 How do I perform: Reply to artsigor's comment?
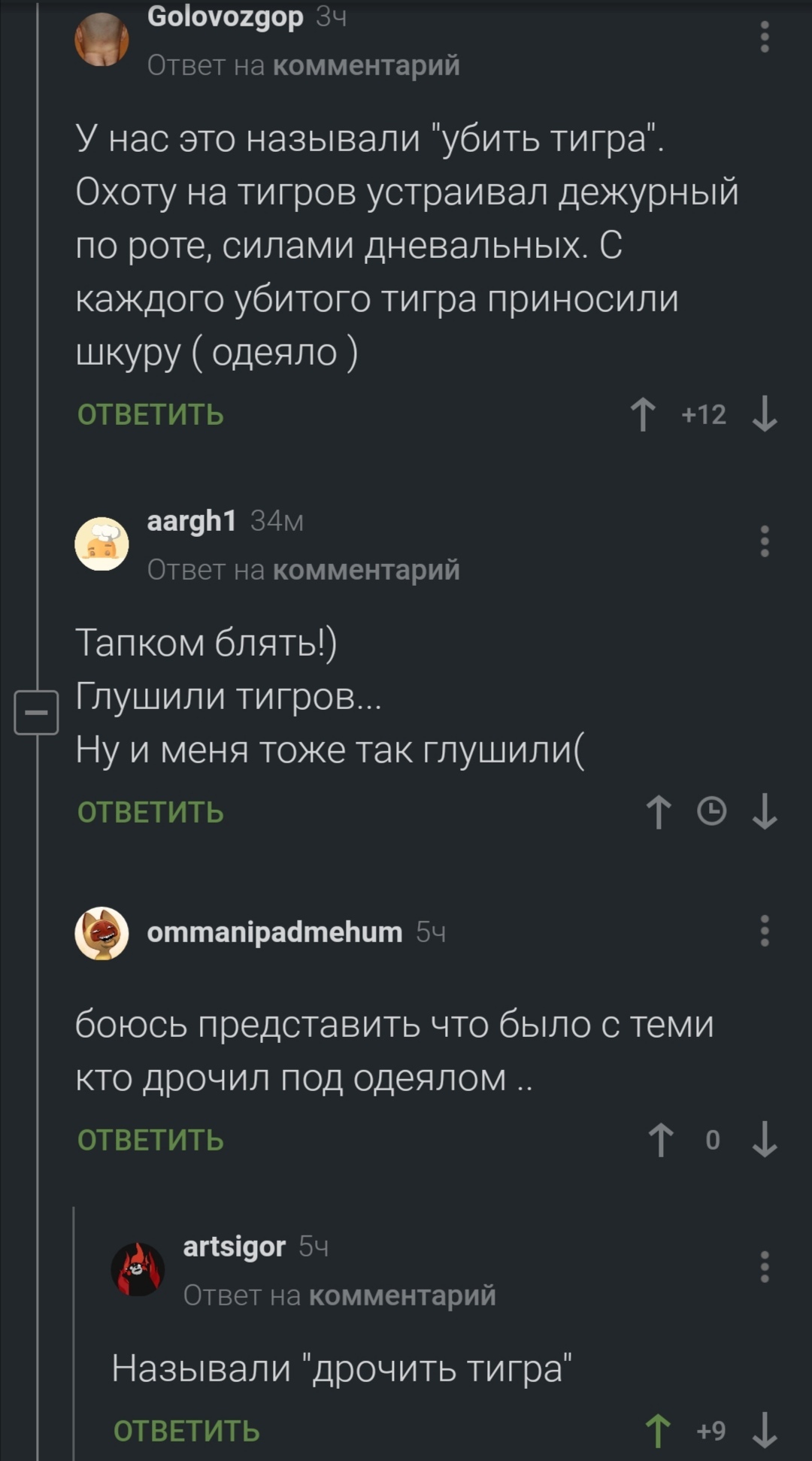[186, 1430]
